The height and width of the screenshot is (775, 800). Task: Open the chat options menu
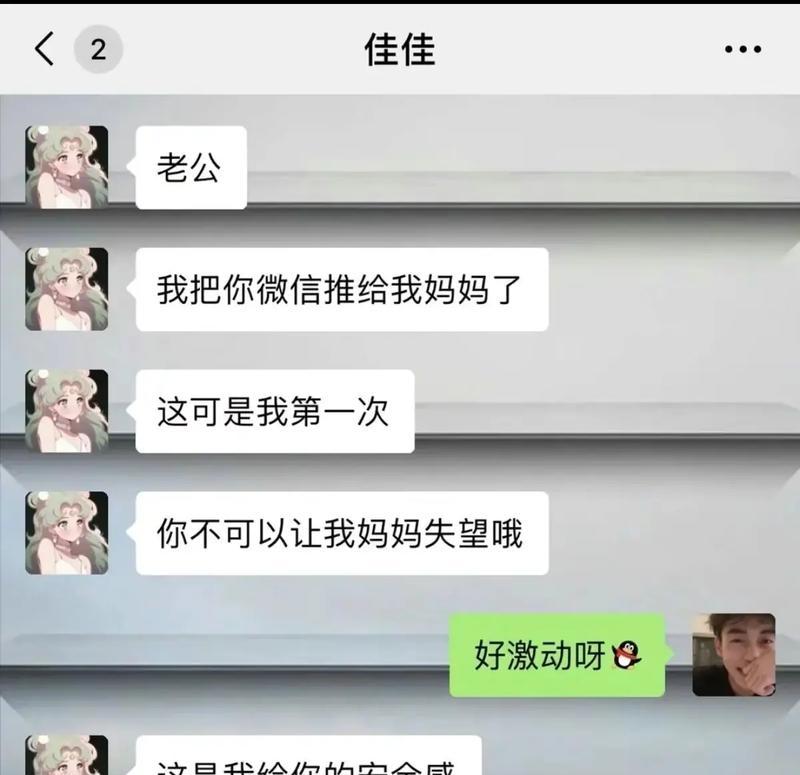pos(742,49)
